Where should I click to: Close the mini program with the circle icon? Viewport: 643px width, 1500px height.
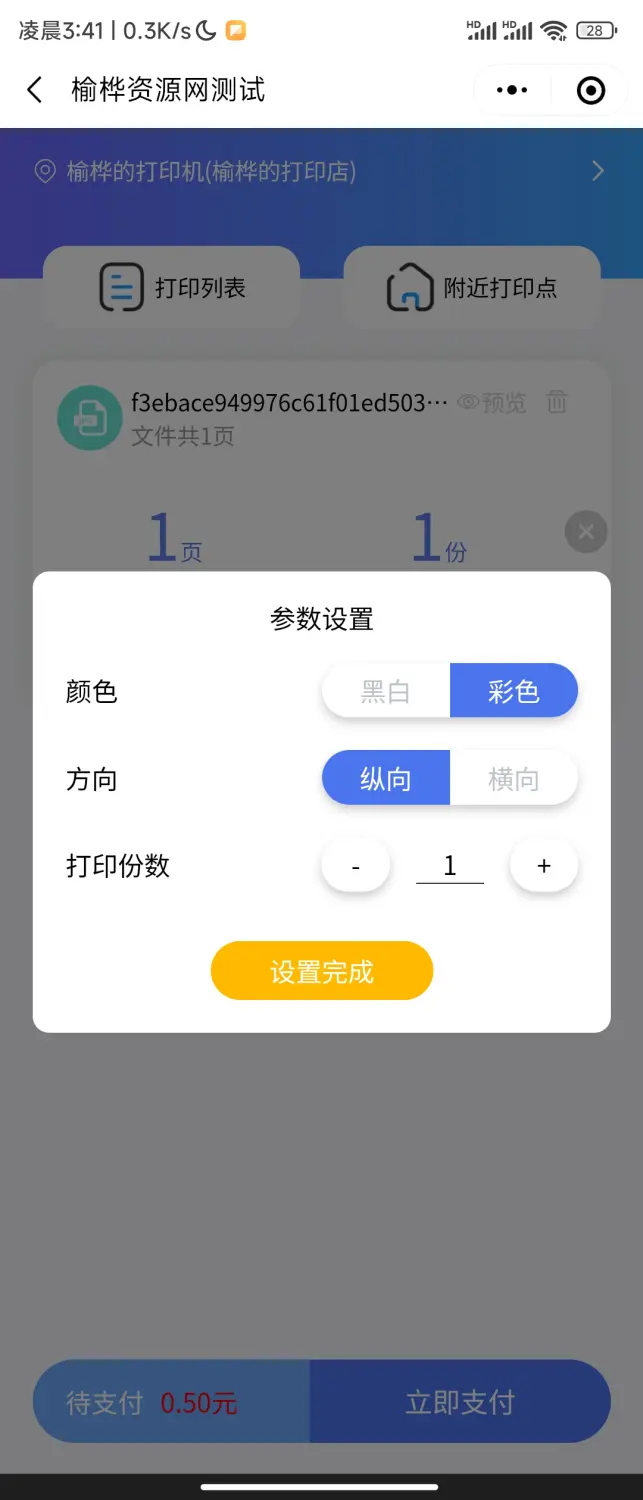591,90
